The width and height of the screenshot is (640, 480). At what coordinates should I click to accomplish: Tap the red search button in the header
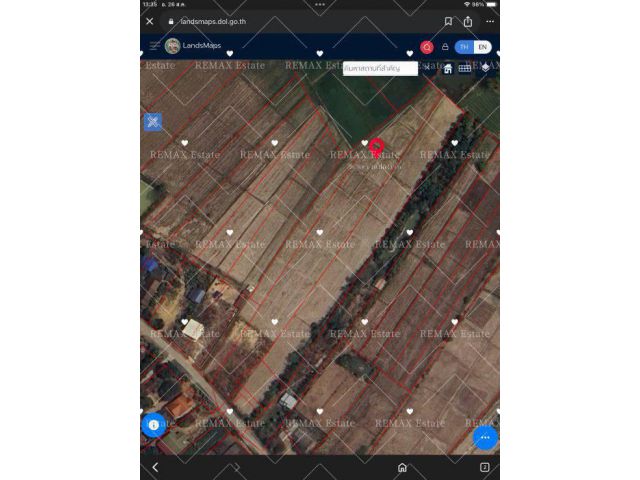coord(427,47)
